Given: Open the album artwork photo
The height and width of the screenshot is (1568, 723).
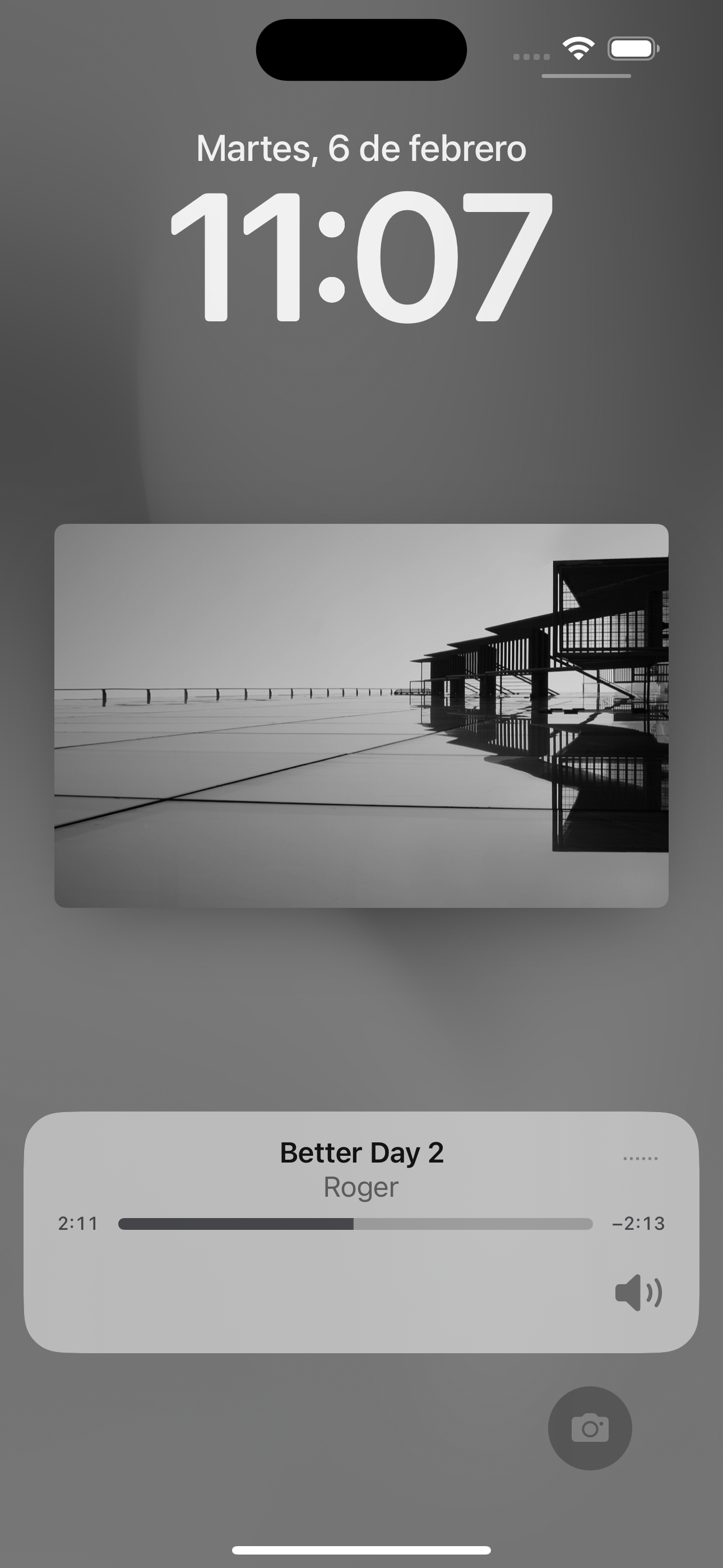Looking at the screenshot, I should pos(361,715).
